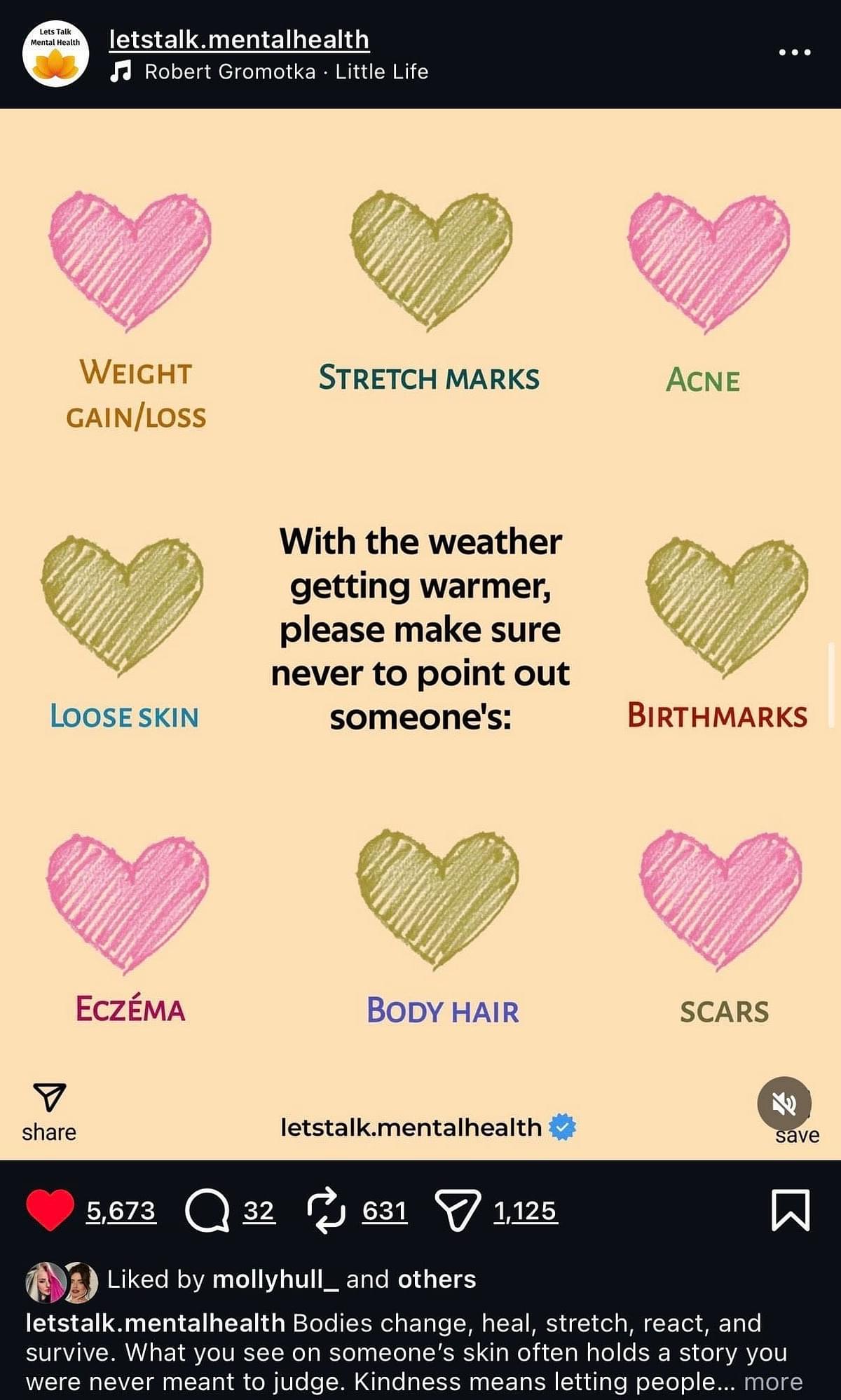View the 5,673 likes list
This screenshot has width=841, height=1400.
tap(121, 1211)
